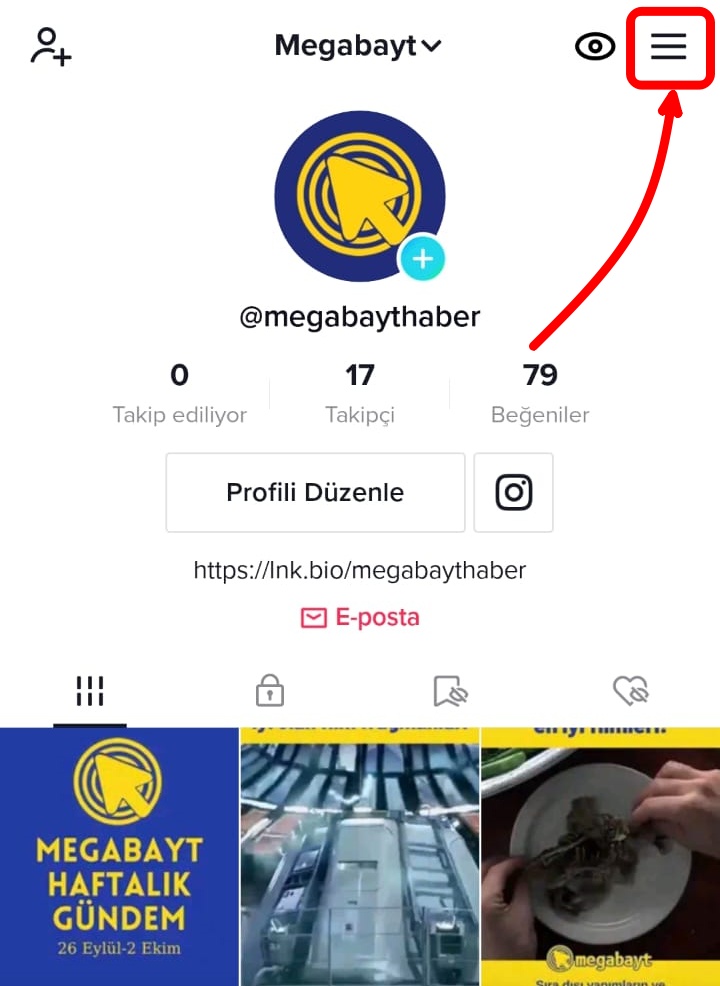Switch to the hidden favorites tab

tap(450, 690)
